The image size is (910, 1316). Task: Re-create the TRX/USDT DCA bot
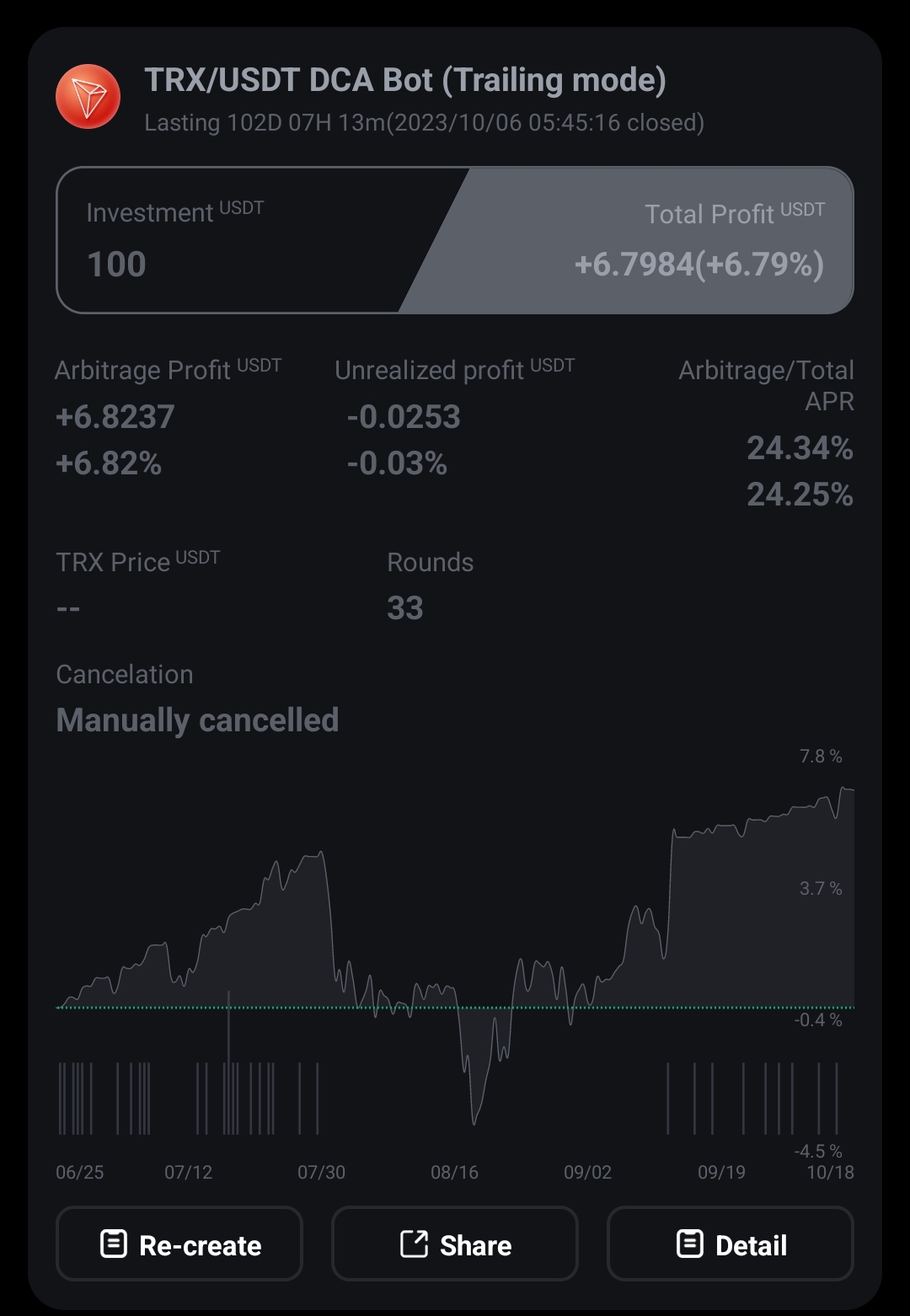pos(179,1244)
